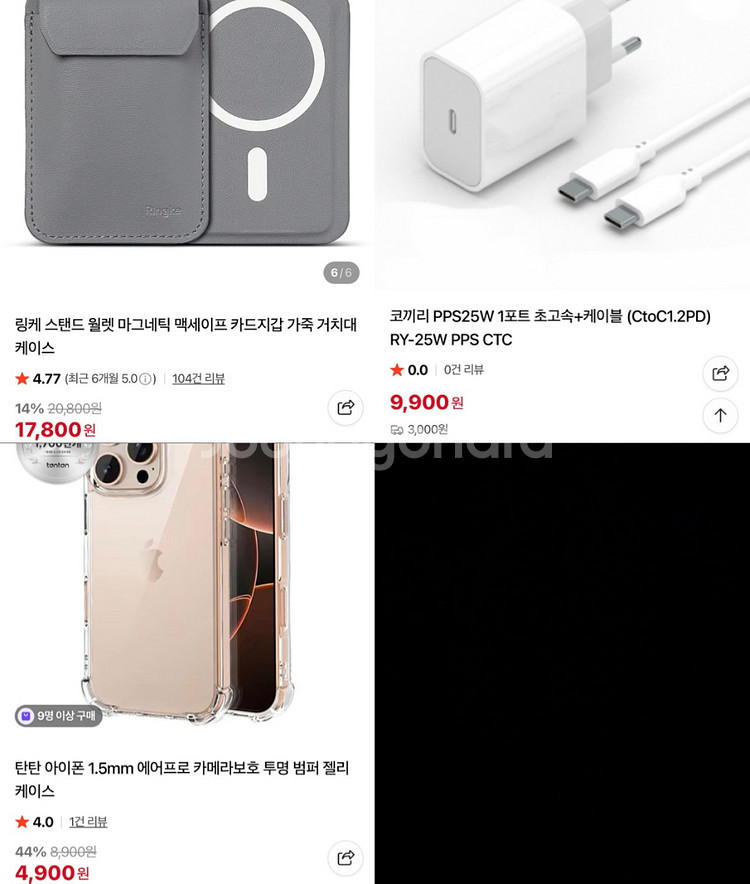This screenshot has width=750, height=884.
Task: Share the Ringke card wallet product
Action: pyautogui.click(x=345, y=407)
